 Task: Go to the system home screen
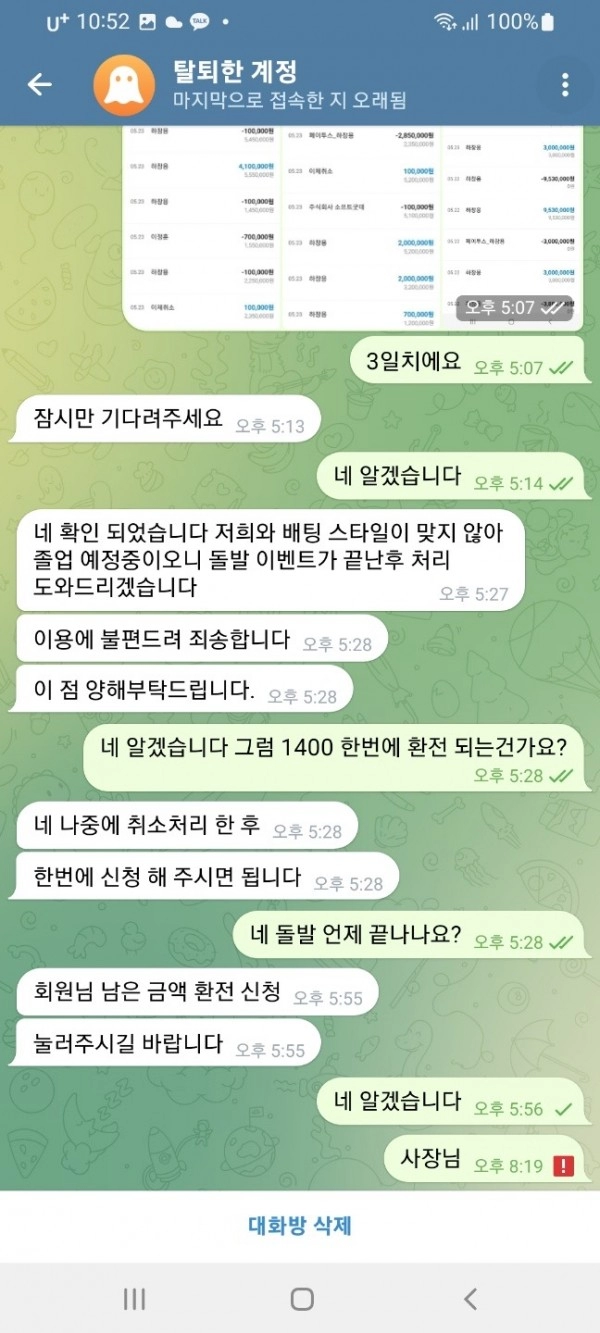point(301,1298)
